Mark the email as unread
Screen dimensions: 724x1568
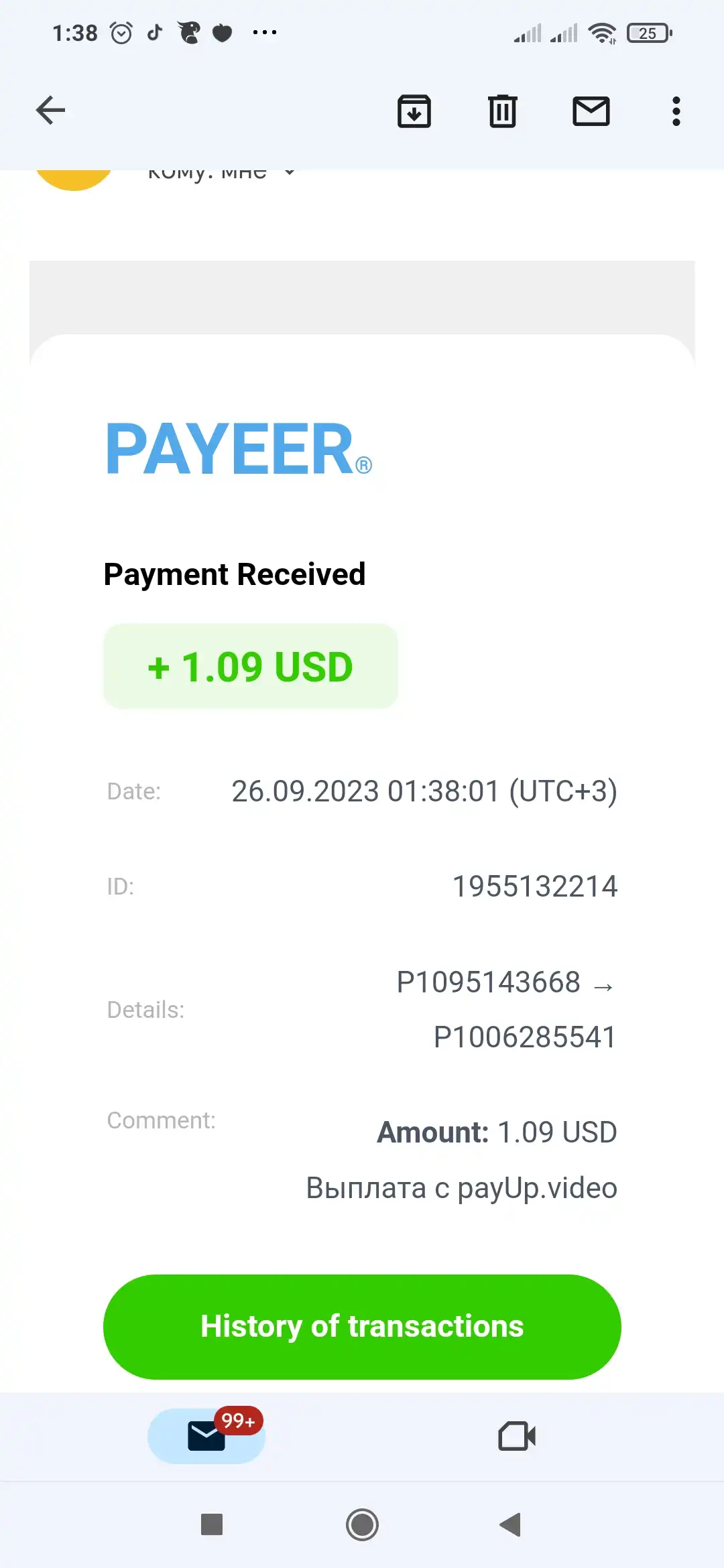tap(591, 111)
